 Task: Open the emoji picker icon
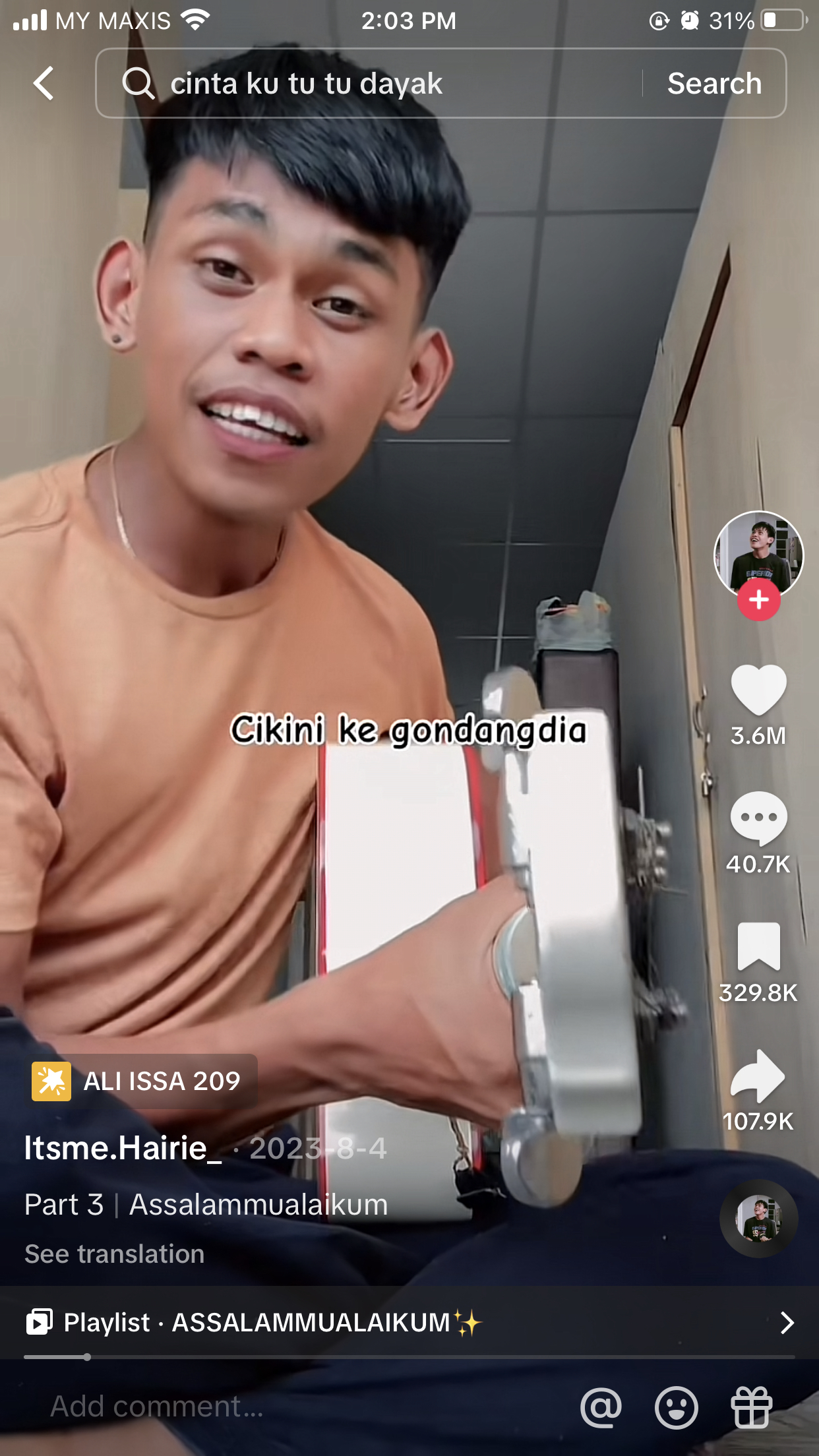point(676,1407)
